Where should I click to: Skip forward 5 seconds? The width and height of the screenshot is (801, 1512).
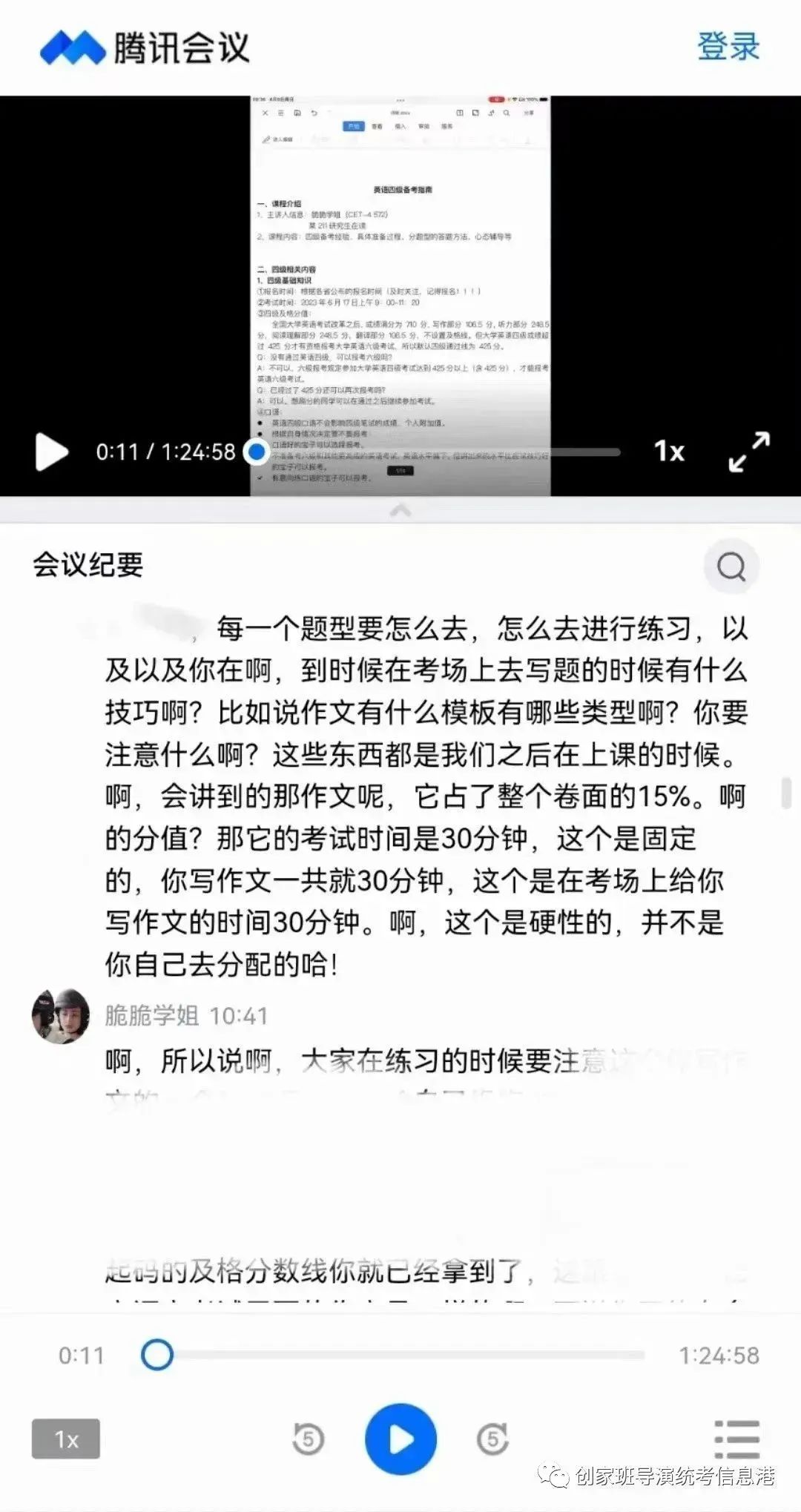492,1439
